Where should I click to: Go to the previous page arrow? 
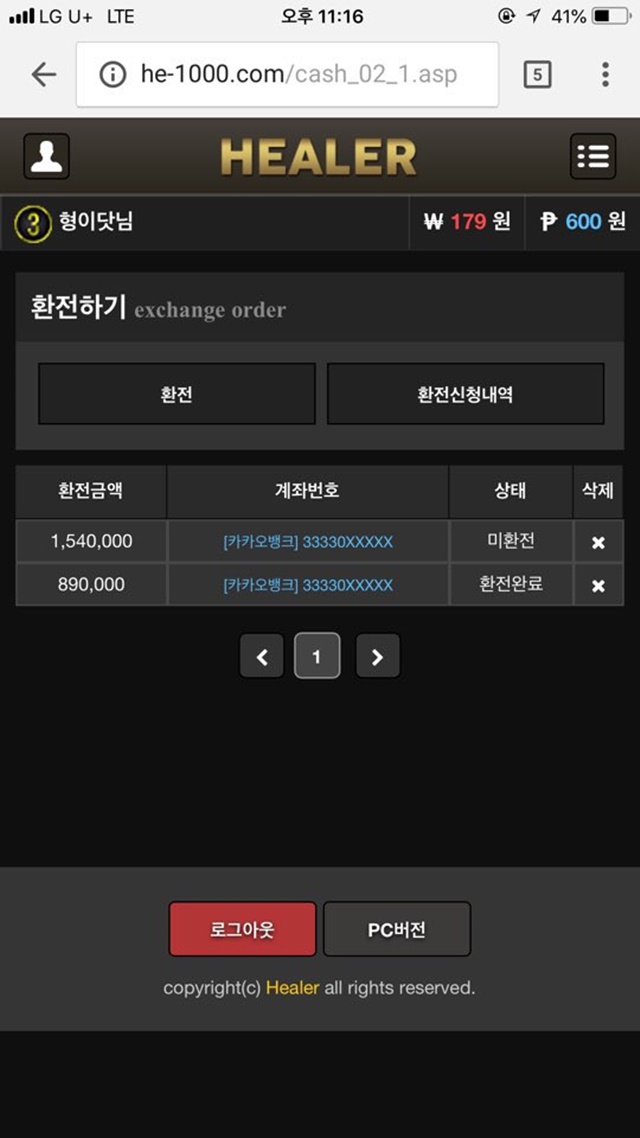(x=262, y=656)
